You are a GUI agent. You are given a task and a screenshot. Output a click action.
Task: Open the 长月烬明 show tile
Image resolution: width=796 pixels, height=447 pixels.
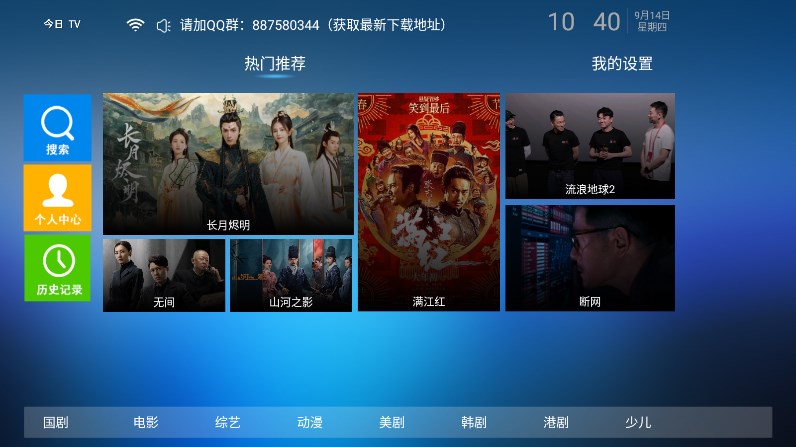tap(228, 164)
